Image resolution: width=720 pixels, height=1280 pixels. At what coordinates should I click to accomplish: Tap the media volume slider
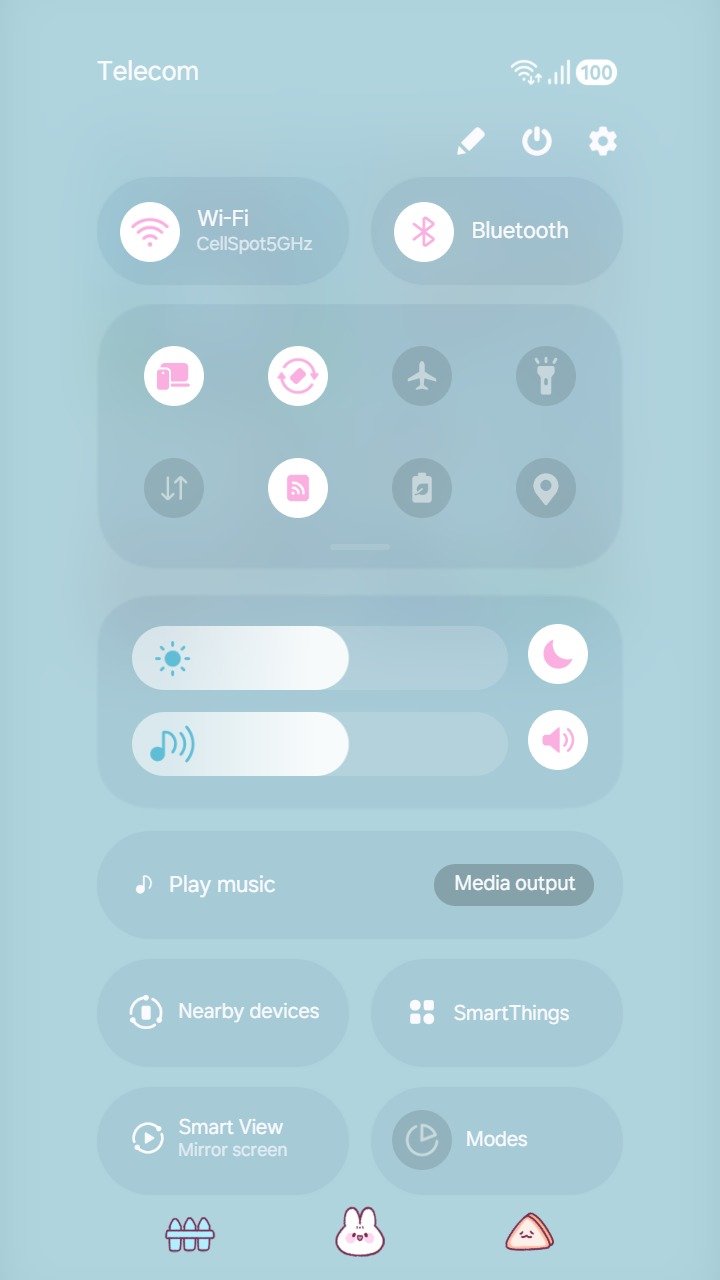pyautogui.click(x=320, y=744)
